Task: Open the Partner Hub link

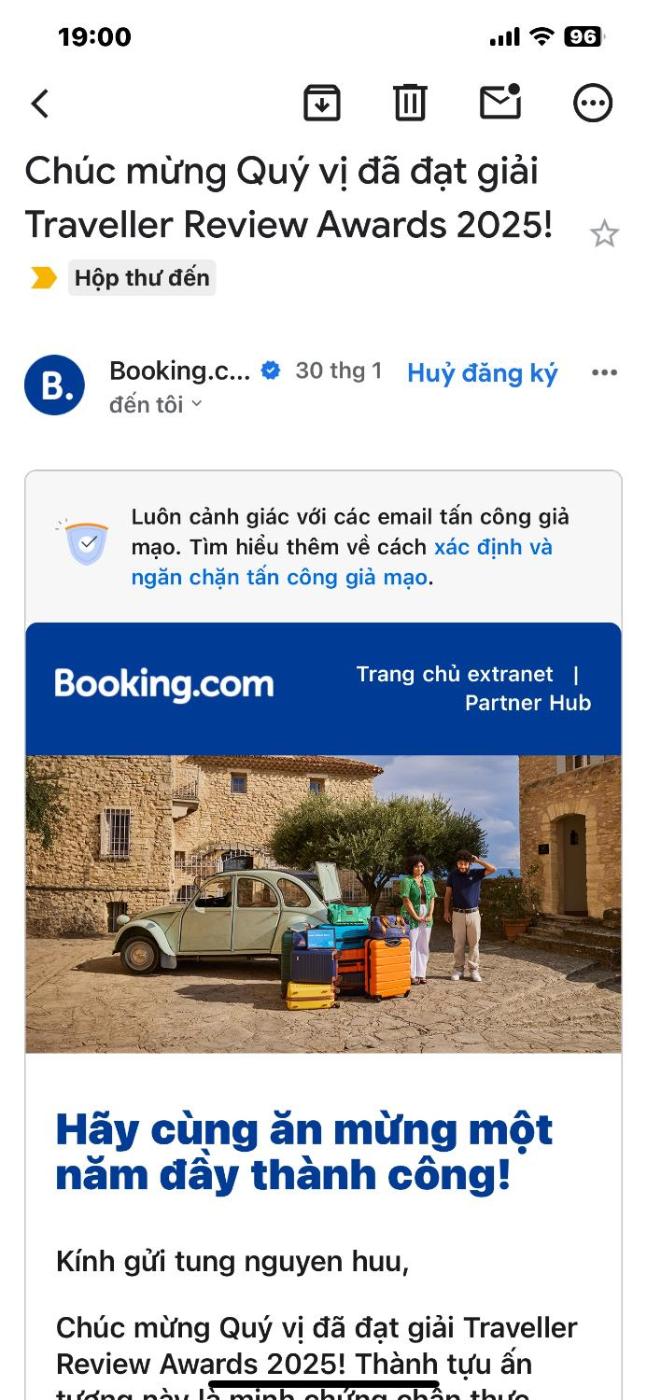Action: pos(527,703)
